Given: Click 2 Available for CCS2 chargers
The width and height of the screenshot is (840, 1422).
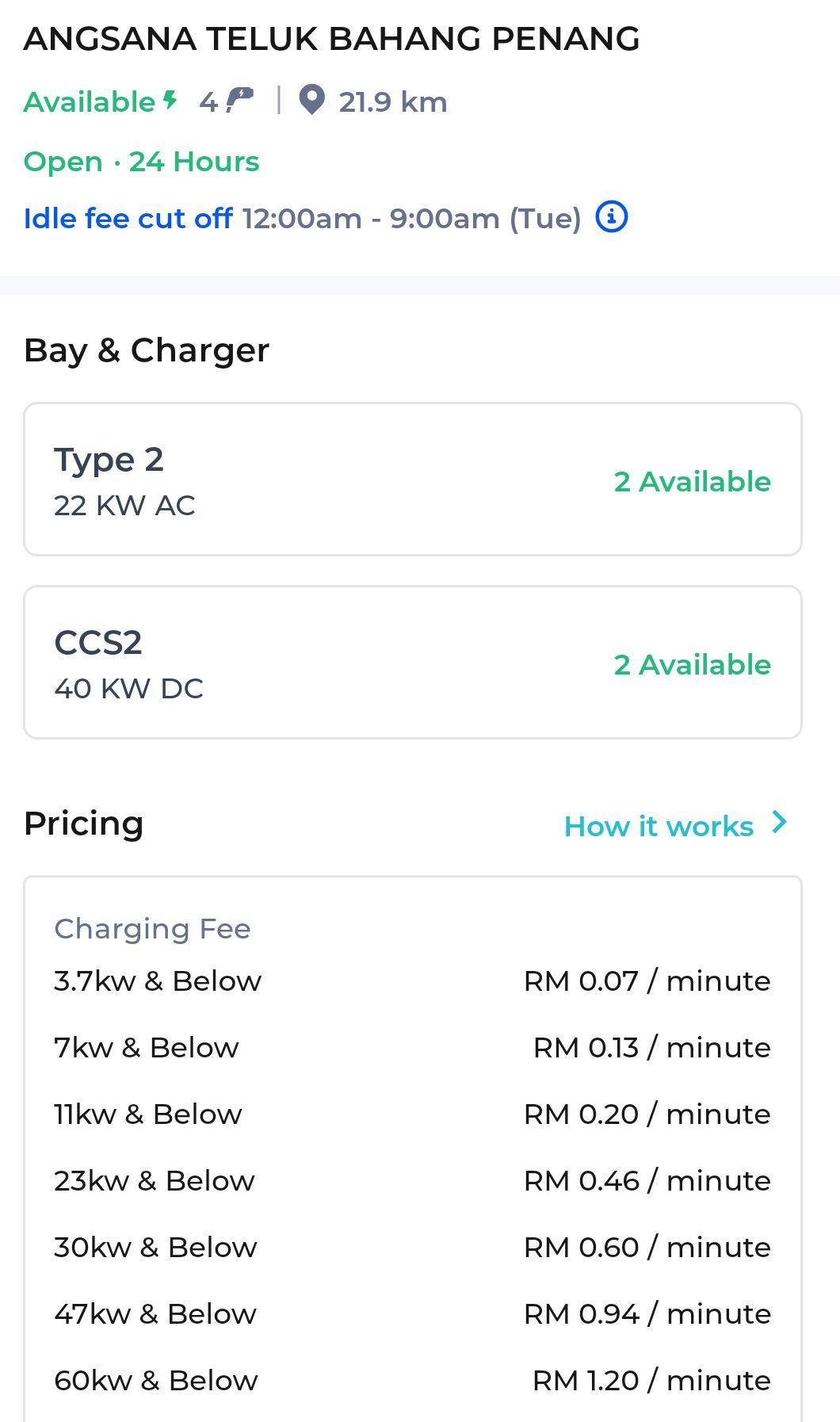Looking at the screenshot, I should coord(692,664).
